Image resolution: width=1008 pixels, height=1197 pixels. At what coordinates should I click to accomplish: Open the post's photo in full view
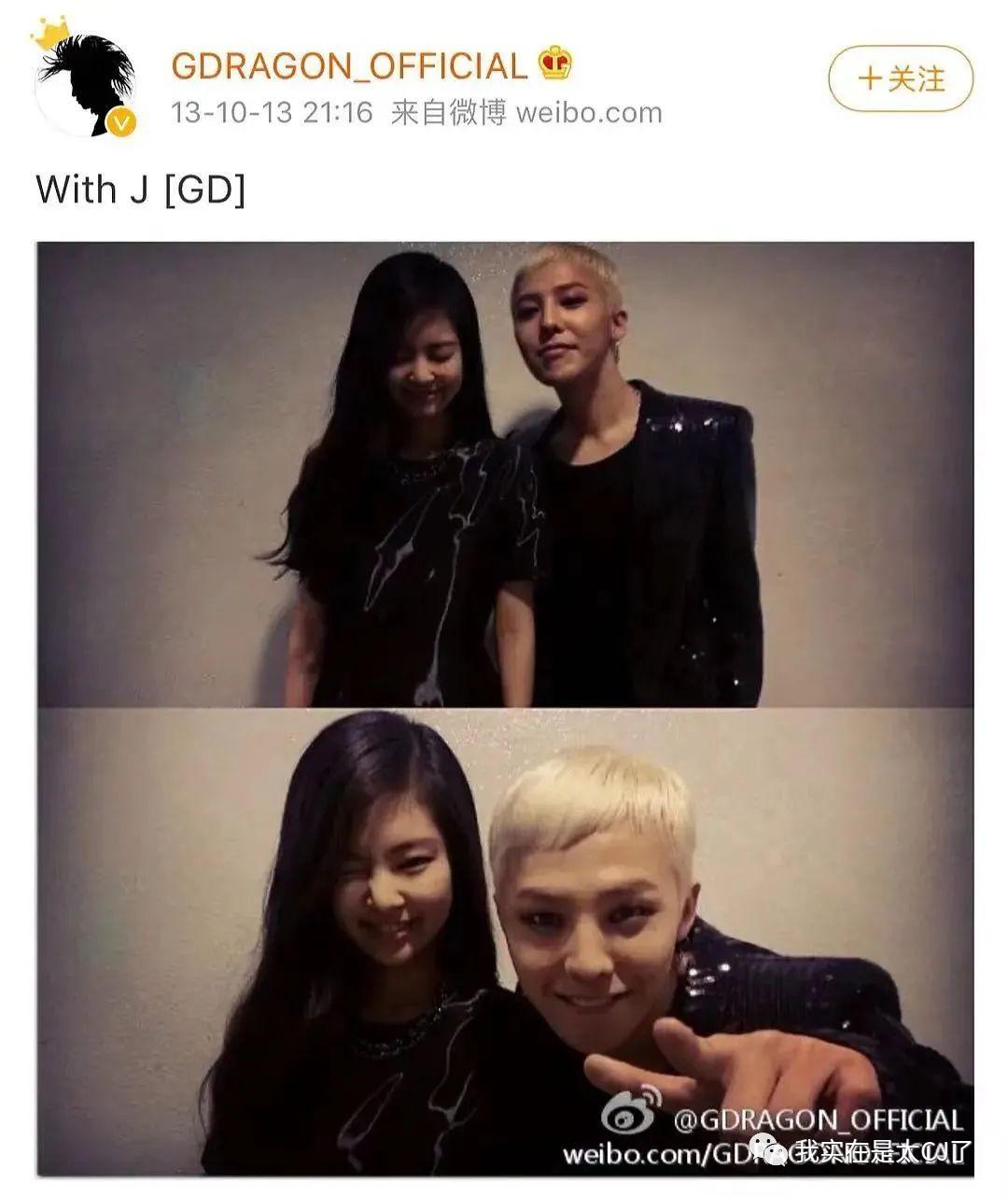tap(504, 708)
